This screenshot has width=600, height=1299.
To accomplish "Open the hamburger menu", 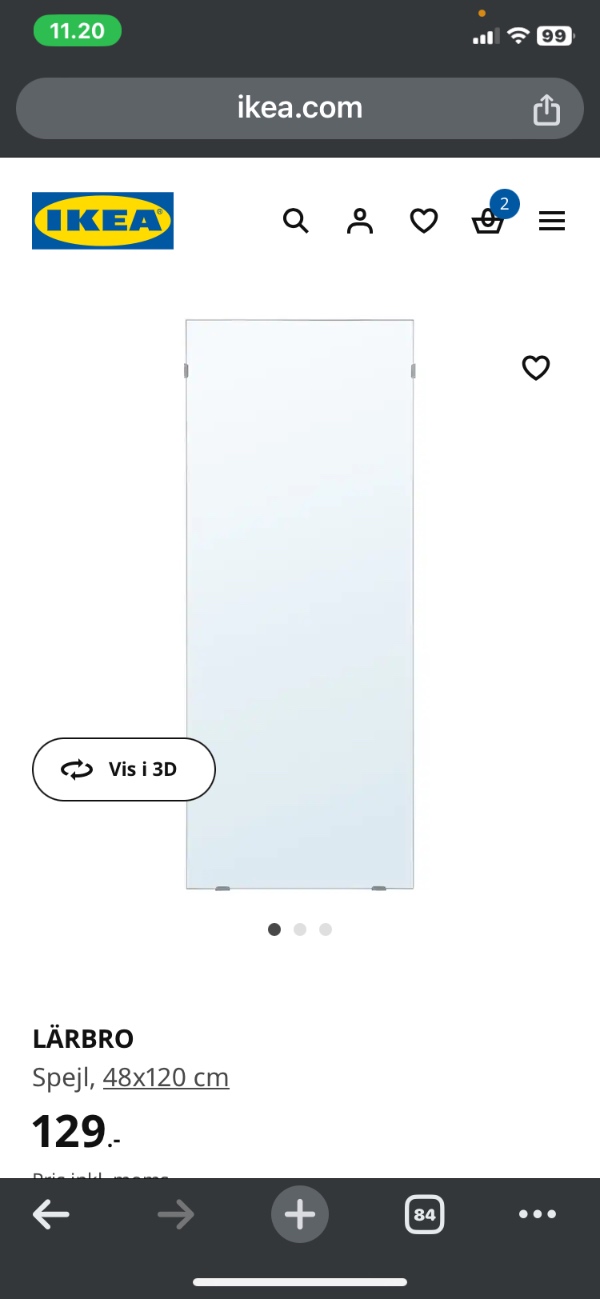I will click(552, 221).
